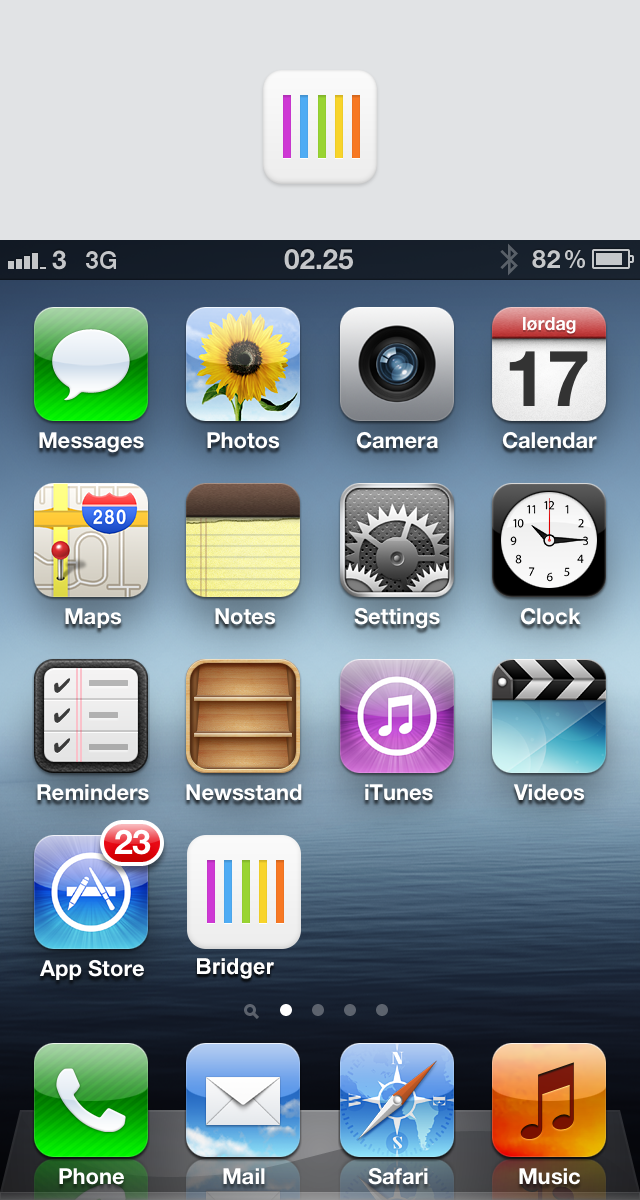This screenshot has width=640, height=1200.
Task: Open the Newsstand folder
Action: pos(243,717)
